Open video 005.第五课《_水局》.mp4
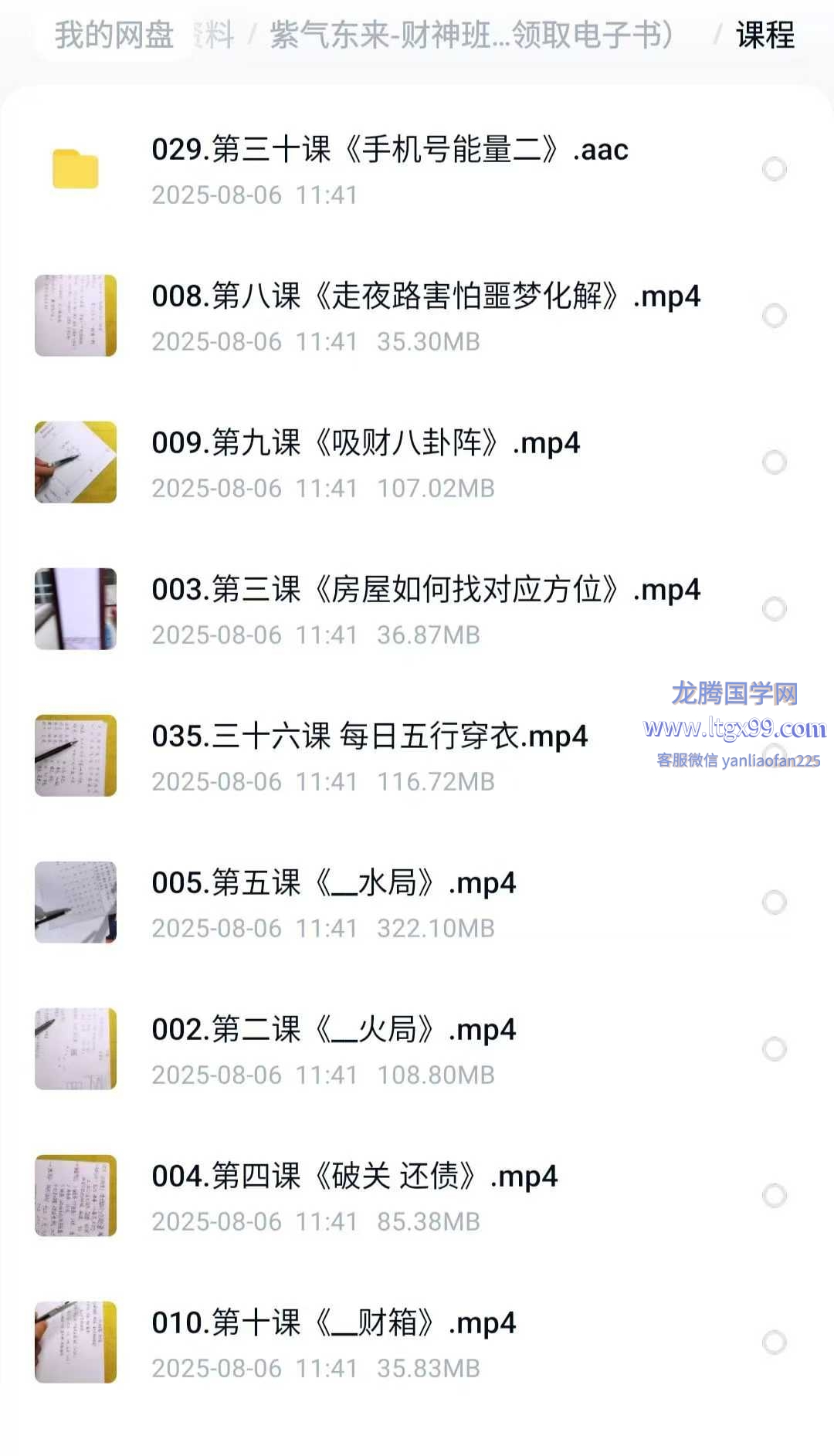Screen dimensions: 834x1456 tap(334, 883)
